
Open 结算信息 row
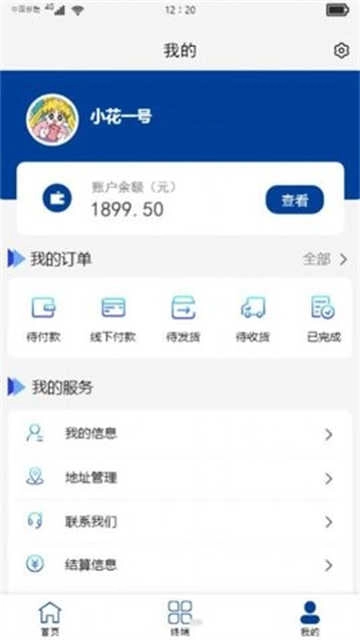pos(180,565)
